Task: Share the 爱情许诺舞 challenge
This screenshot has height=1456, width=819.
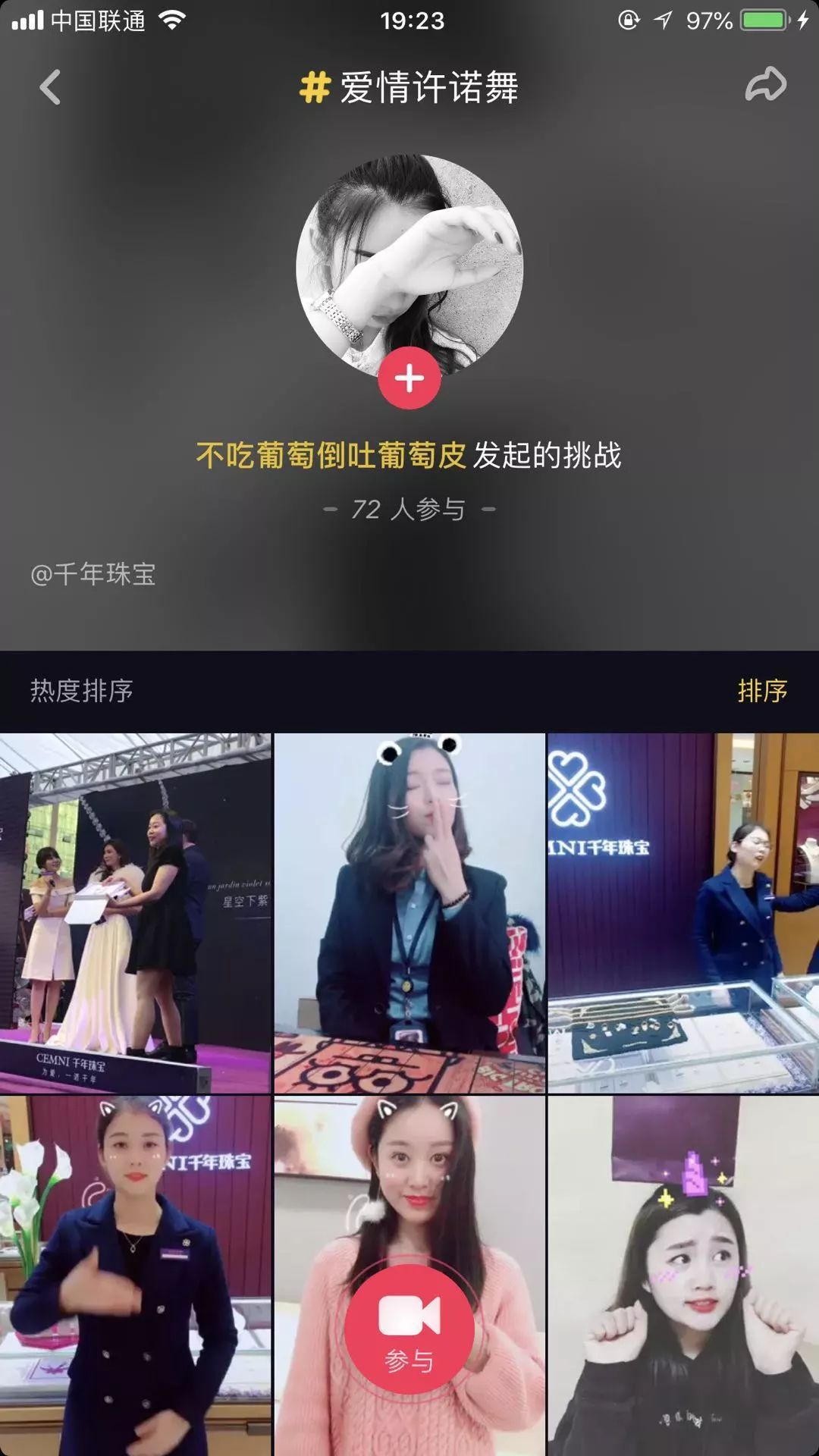Action: 765,85
